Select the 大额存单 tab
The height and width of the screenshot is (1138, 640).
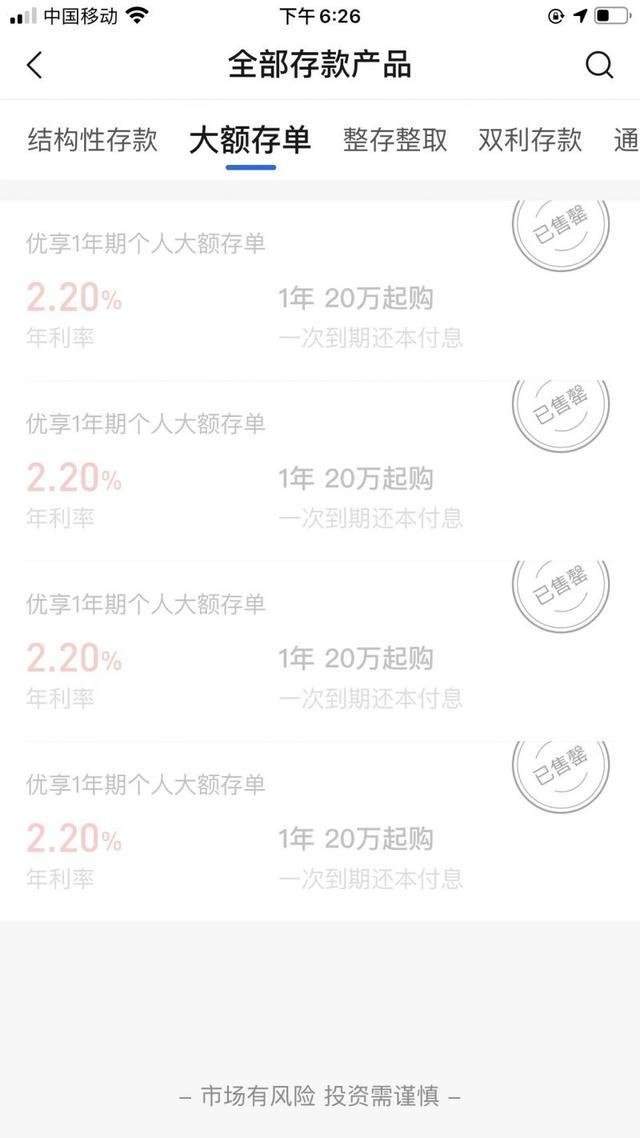pos(250,140)
